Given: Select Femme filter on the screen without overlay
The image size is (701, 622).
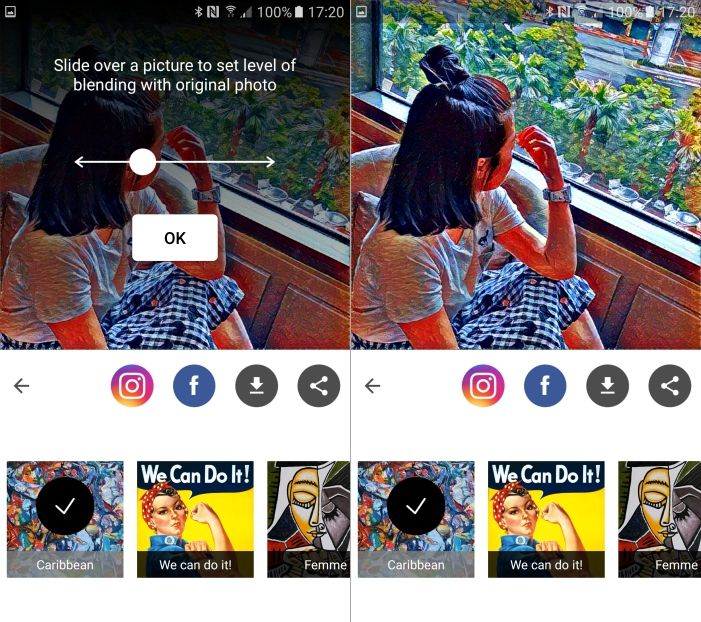Looking at the screenshot, I should [x=659, y=519].
